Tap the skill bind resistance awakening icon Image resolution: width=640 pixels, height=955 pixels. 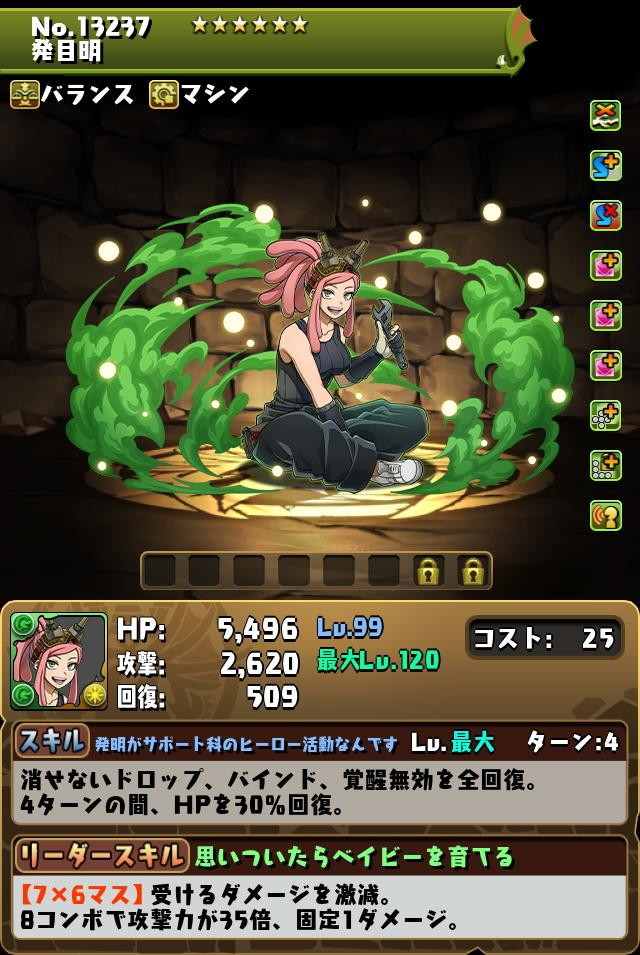coord(605,215)
